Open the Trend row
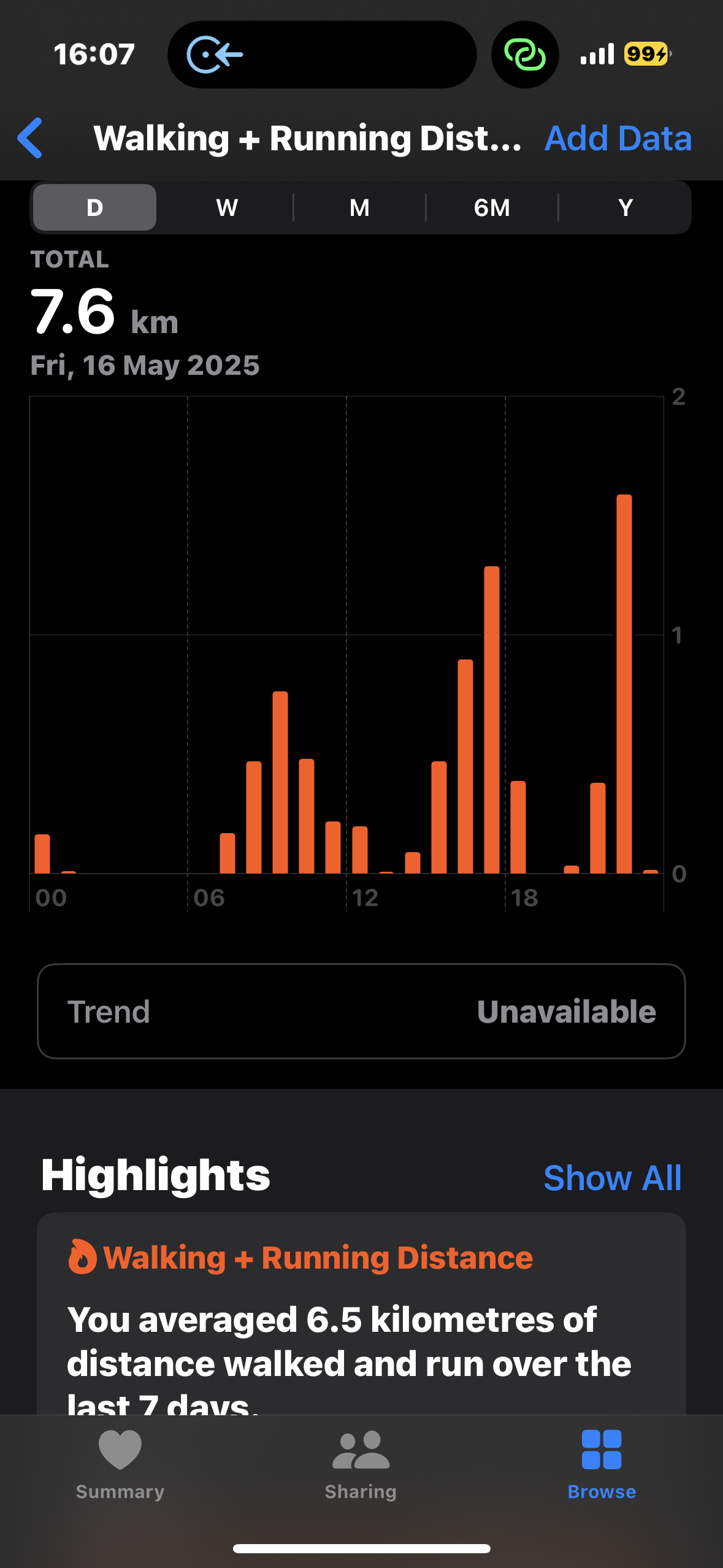723x1568 pixels. [361, 1011]
